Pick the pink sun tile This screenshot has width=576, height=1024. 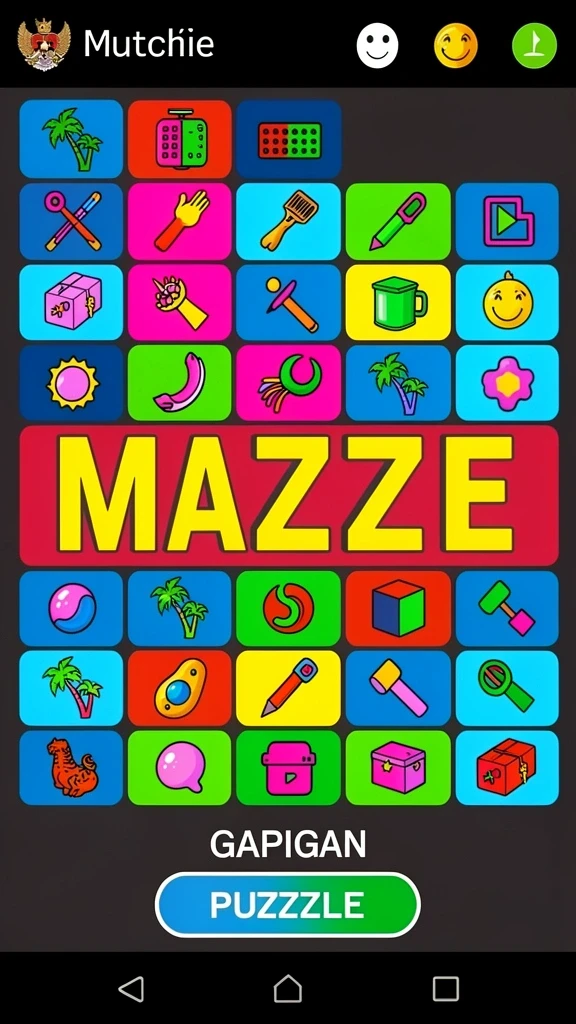71,383
